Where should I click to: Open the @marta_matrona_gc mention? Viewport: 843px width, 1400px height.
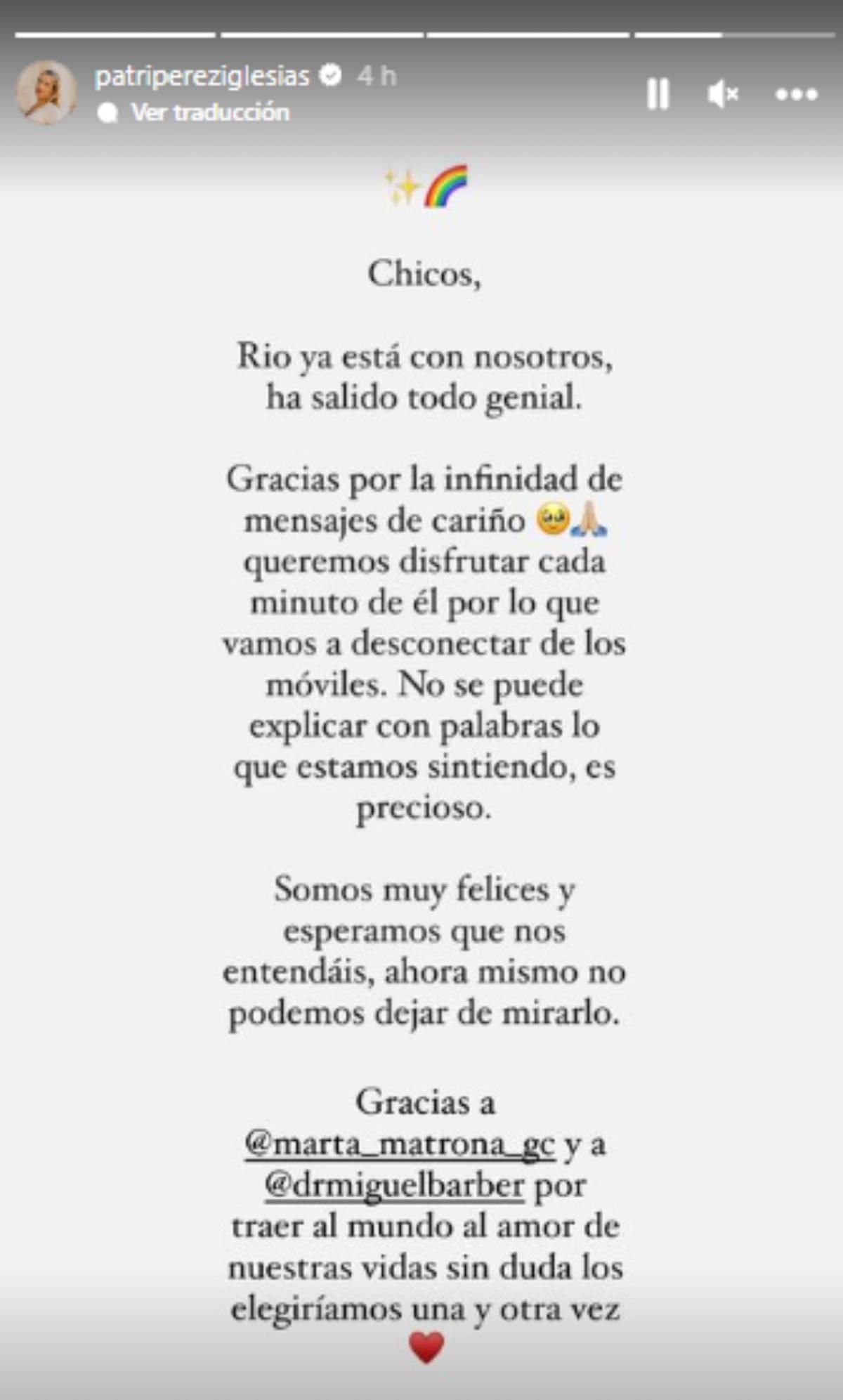400,1144
